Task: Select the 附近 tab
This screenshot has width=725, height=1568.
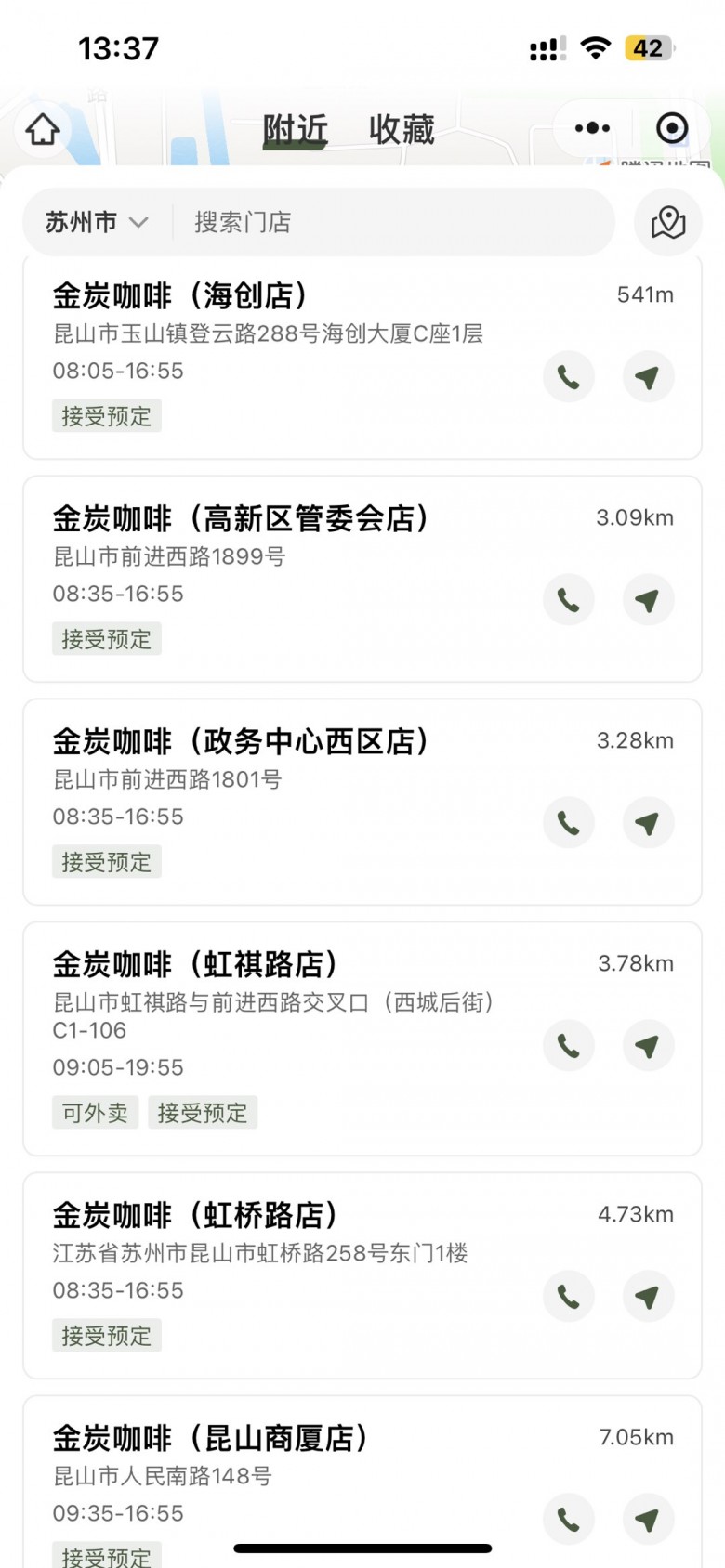Action: point(295,129)
